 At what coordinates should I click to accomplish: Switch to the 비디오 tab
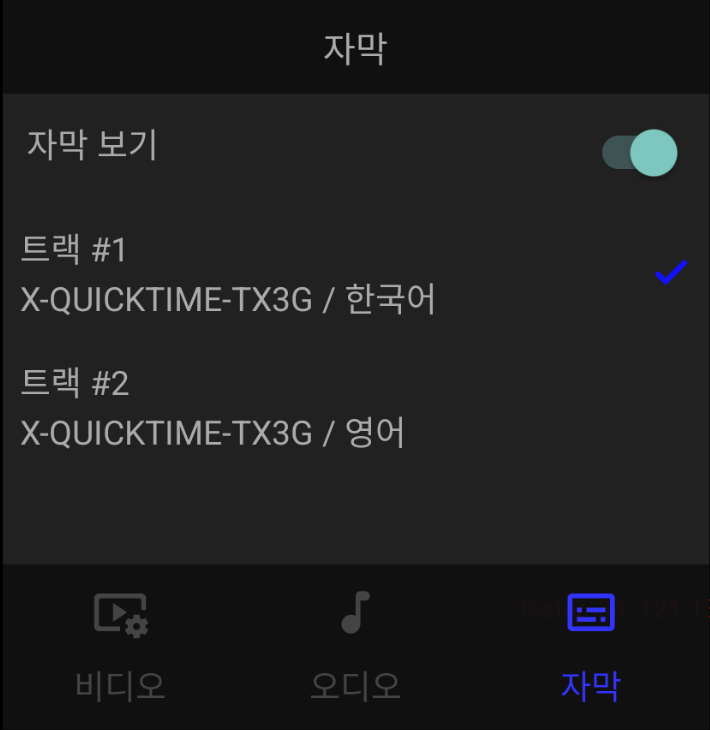coord(120,645)
